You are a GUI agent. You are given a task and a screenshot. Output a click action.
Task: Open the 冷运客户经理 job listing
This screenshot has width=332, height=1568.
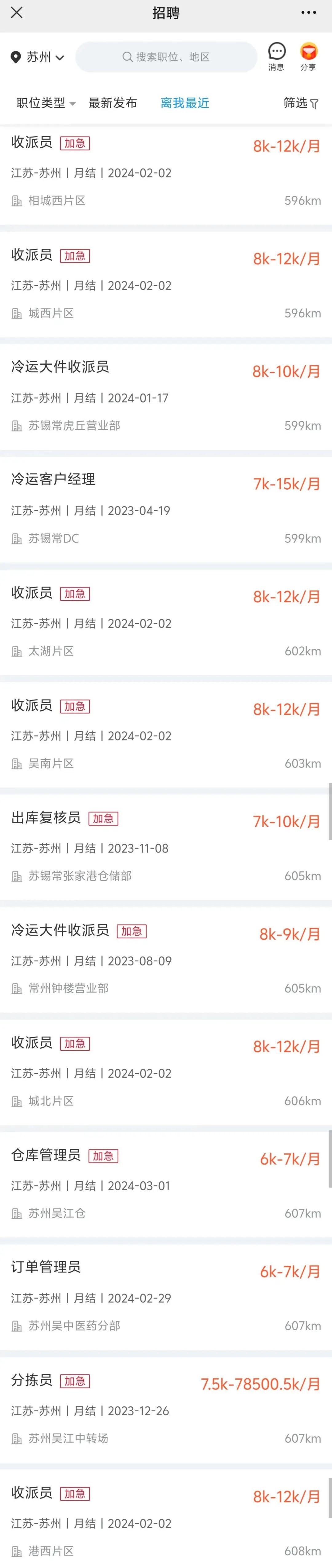[x=166, y=509]
